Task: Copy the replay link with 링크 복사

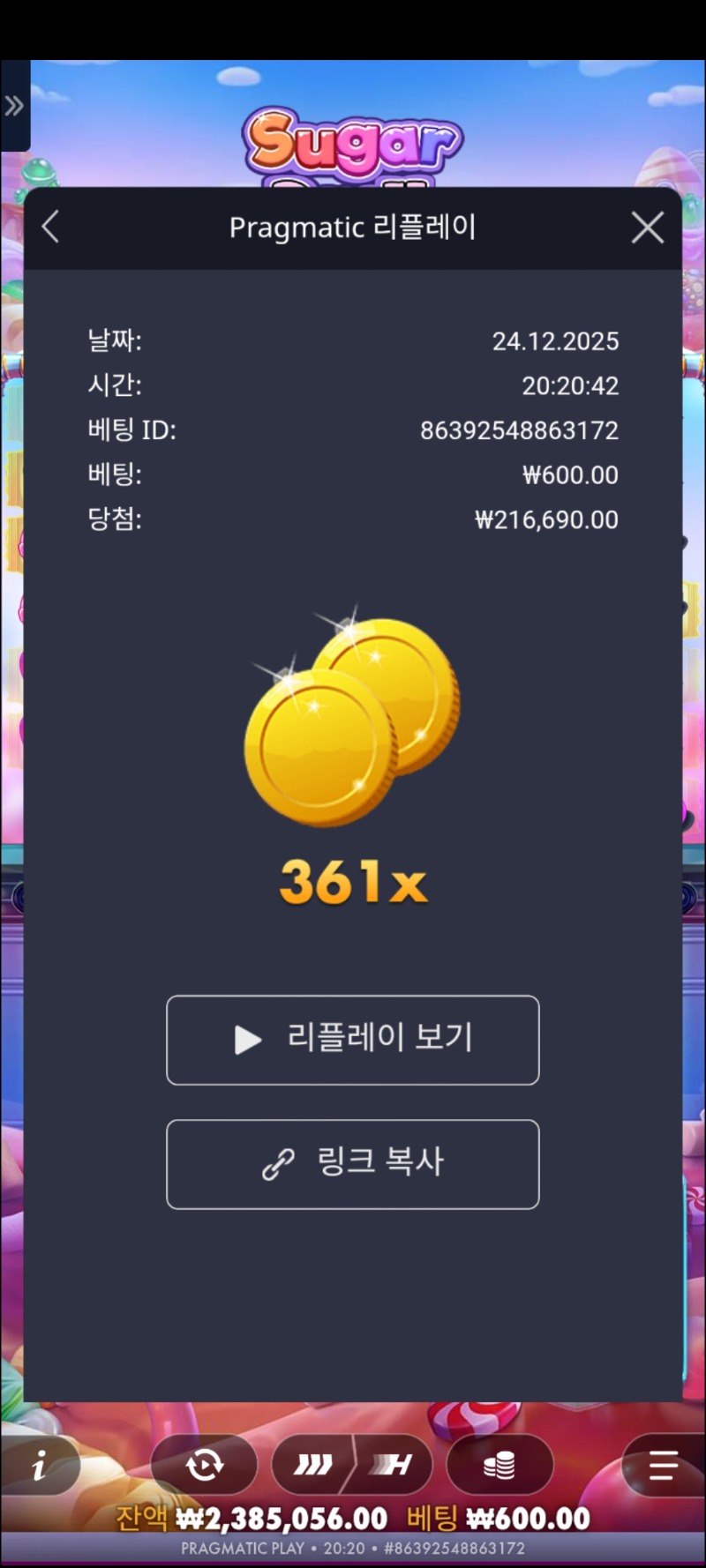Action: pyautogui.click(x=353, y=1164)
